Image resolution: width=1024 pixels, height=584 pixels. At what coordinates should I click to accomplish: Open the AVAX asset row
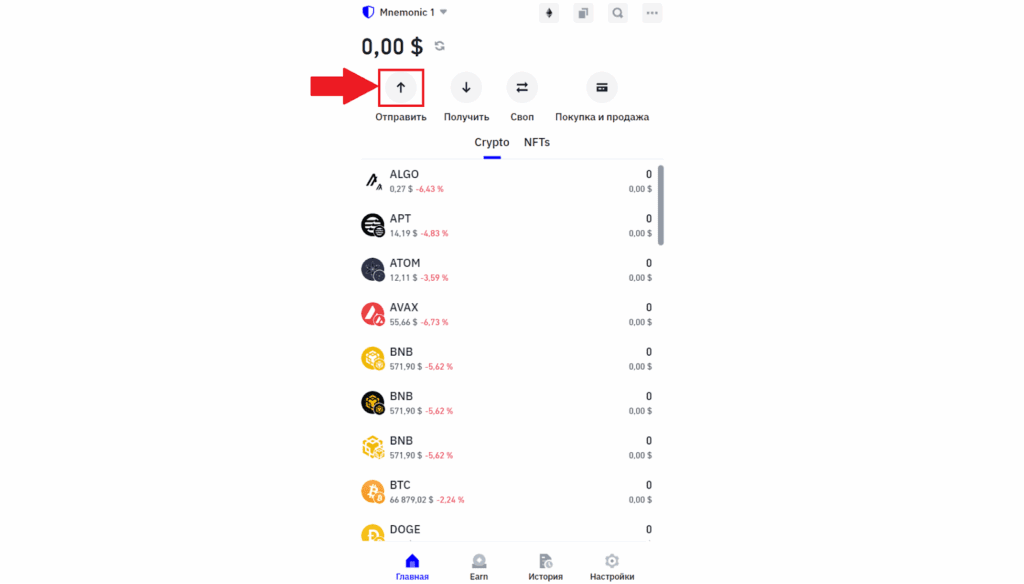pyautogui.click(x=505, y=314)
